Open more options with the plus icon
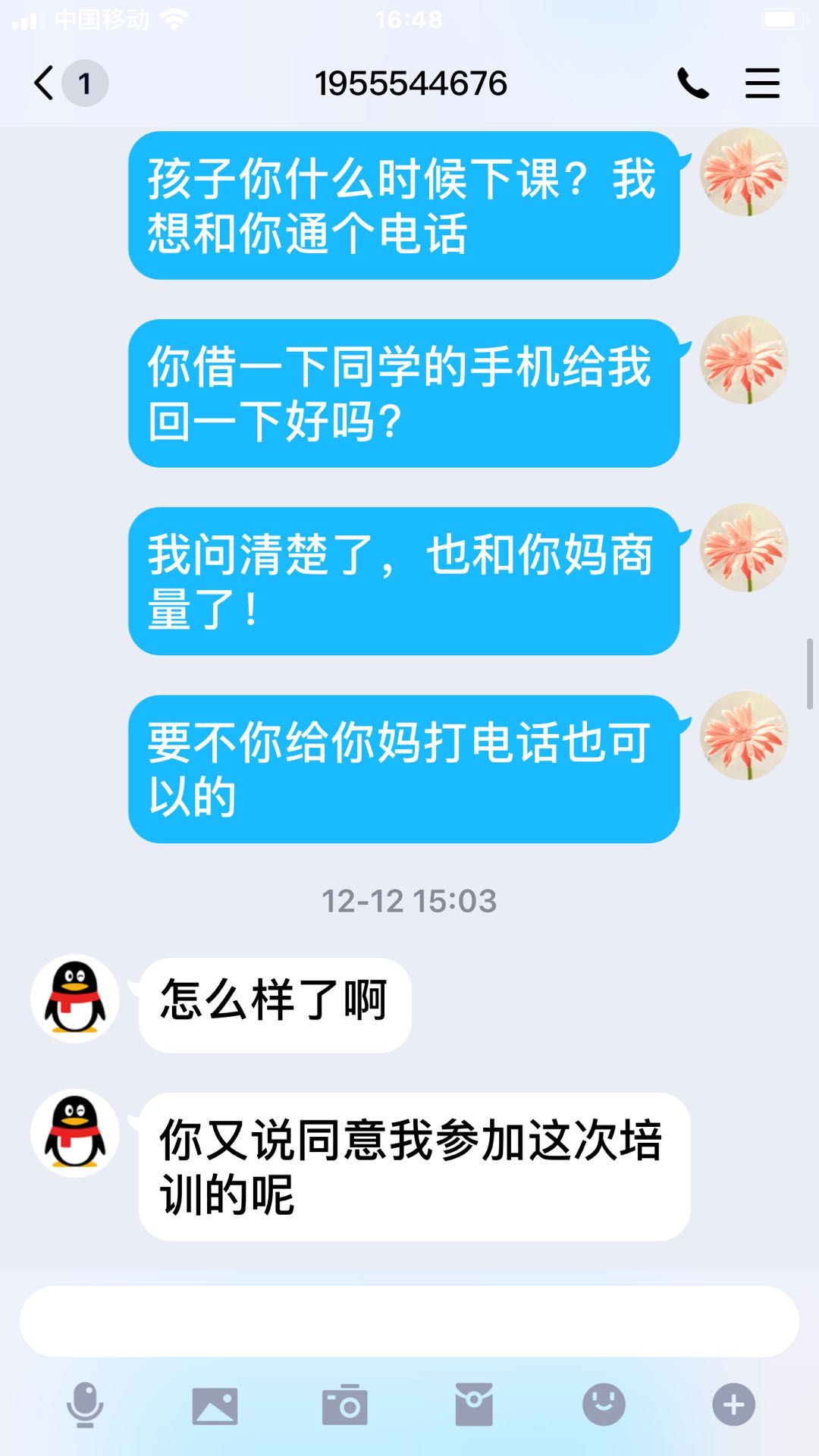The image size is (819, 1456). tap(733, 1404)
